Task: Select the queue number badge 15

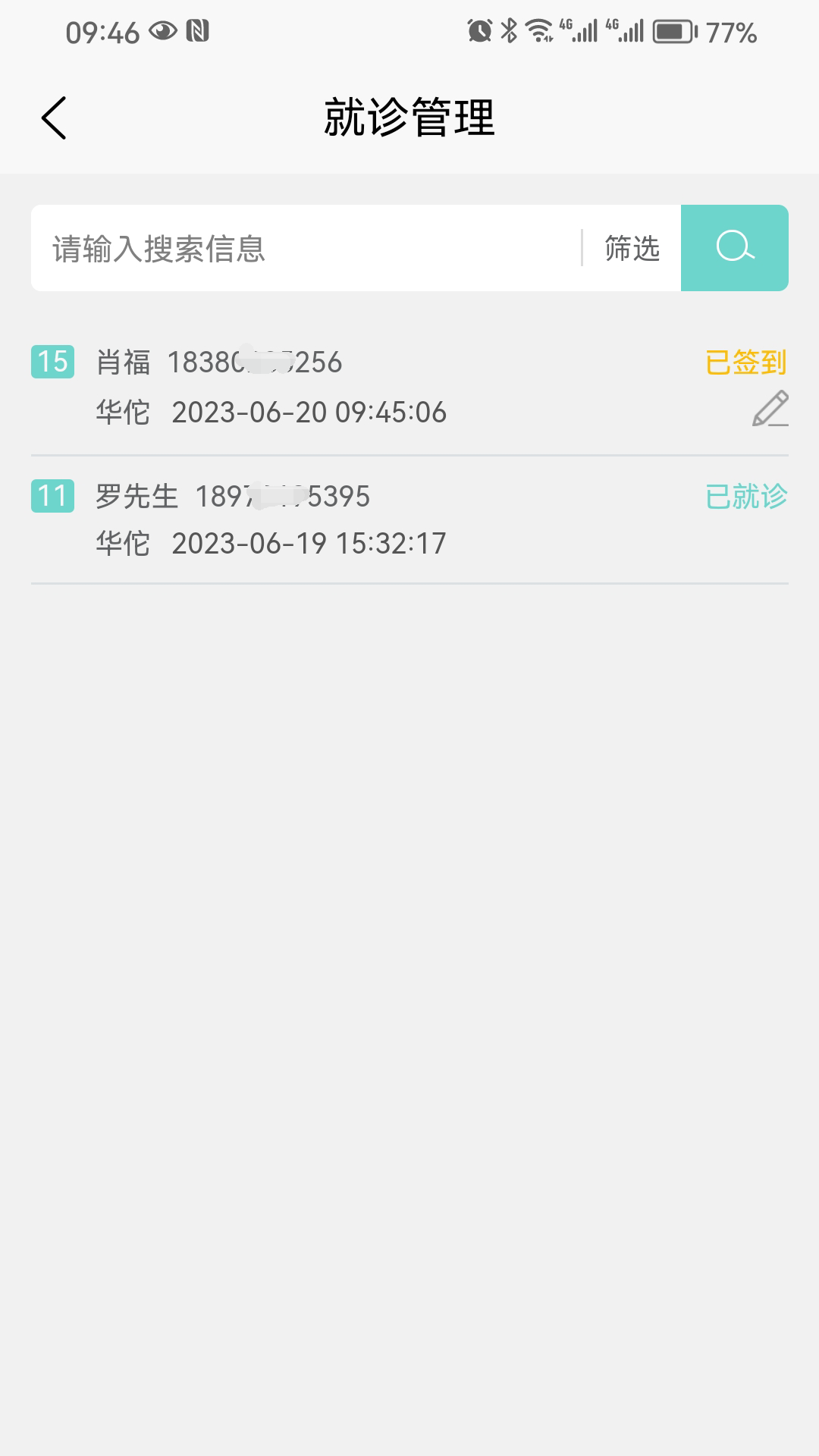Action: click(51, 363)
